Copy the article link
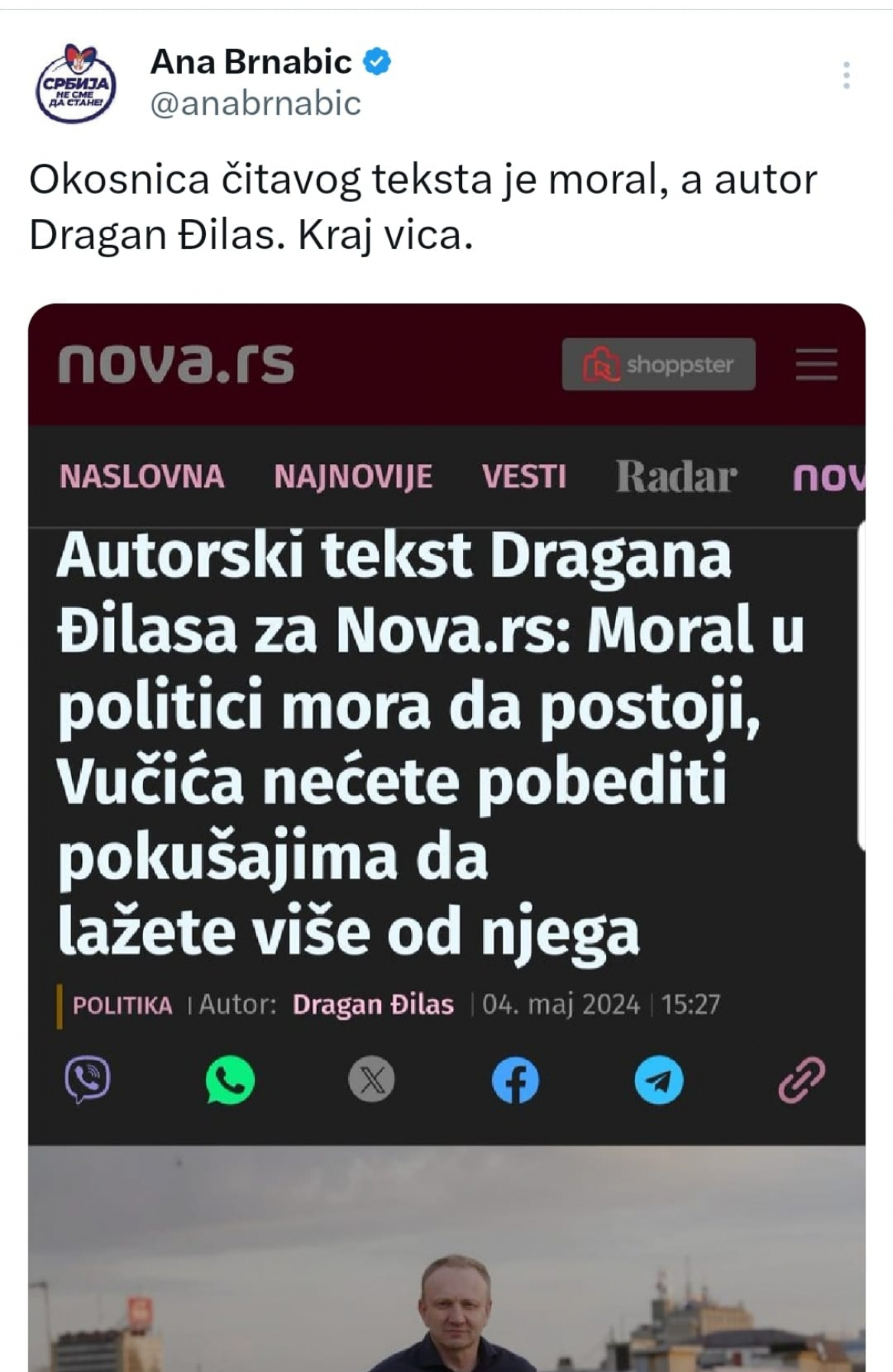893x1372 pixels. pyautogui.click(x=798, y=1080)
